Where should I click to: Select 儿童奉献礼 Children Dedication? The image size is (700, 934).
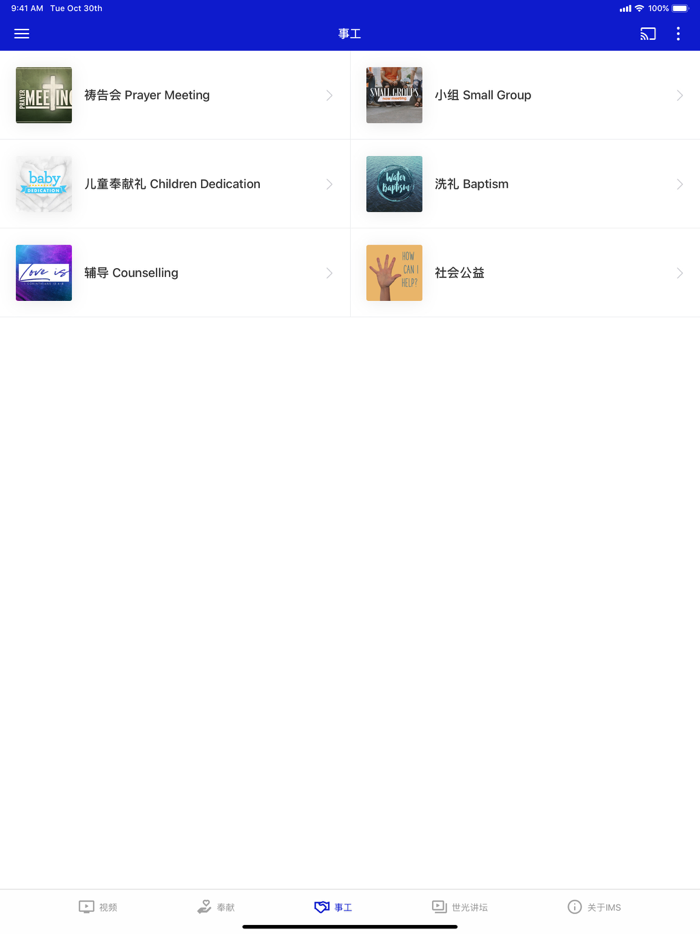point(175,184)
